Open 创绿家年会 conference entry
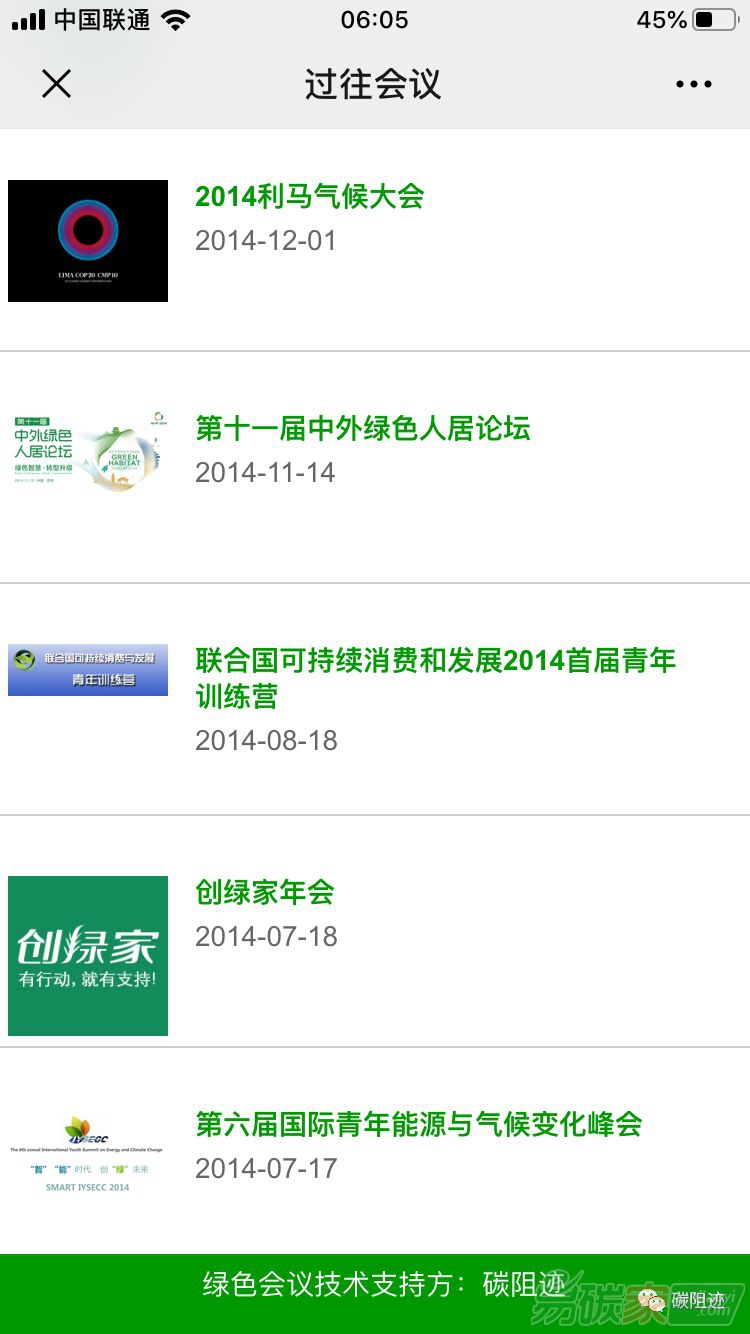The image size is (750, 1334). click(265, 892)
